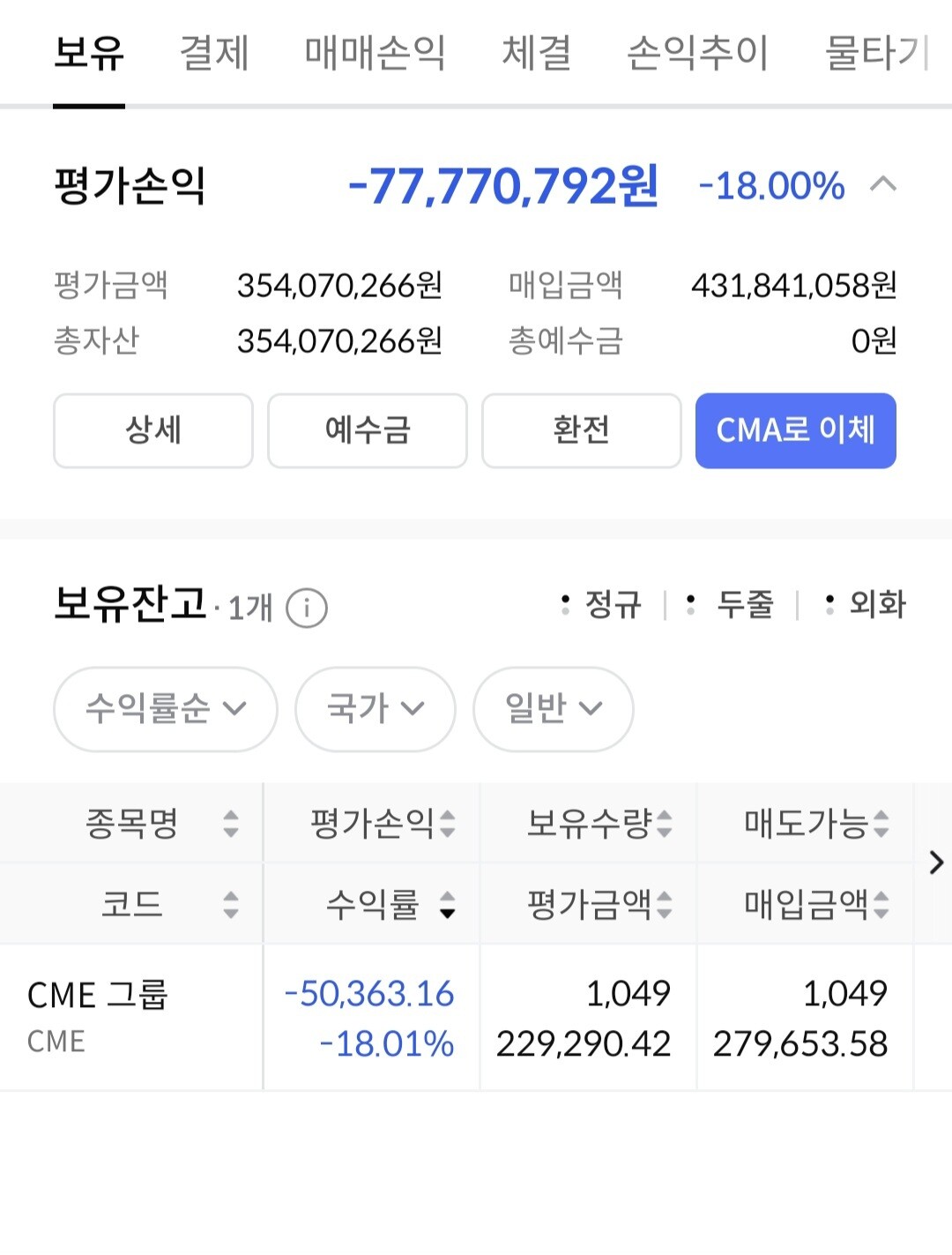The width and height of the screenshot is (952, 1255).
Task: Tap the 상세 button
Action: click(x=153, y=430)
